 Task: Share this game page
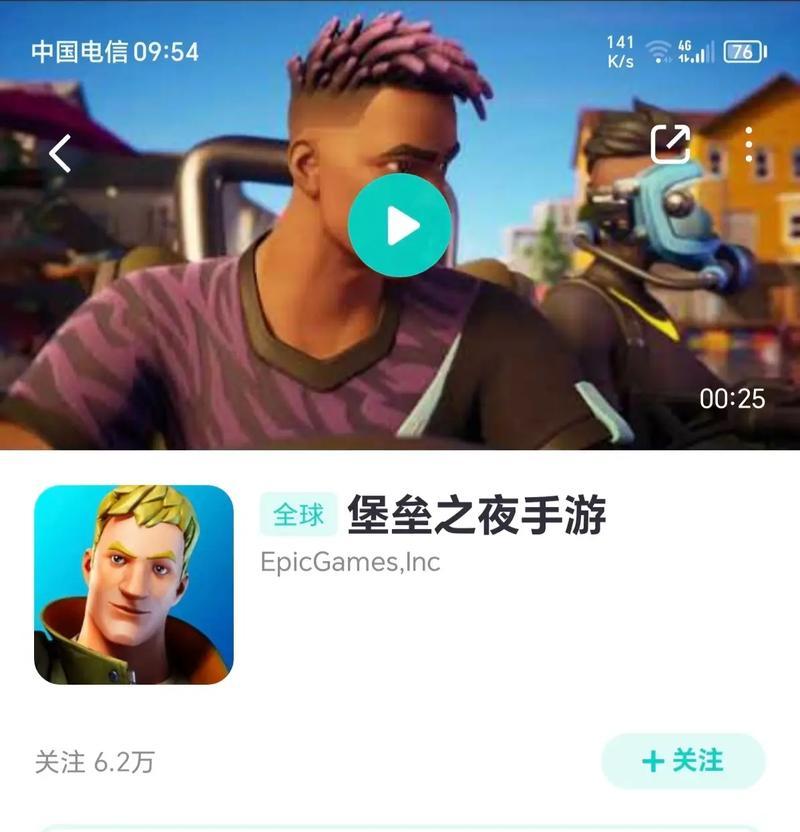(x=670, y=144)
